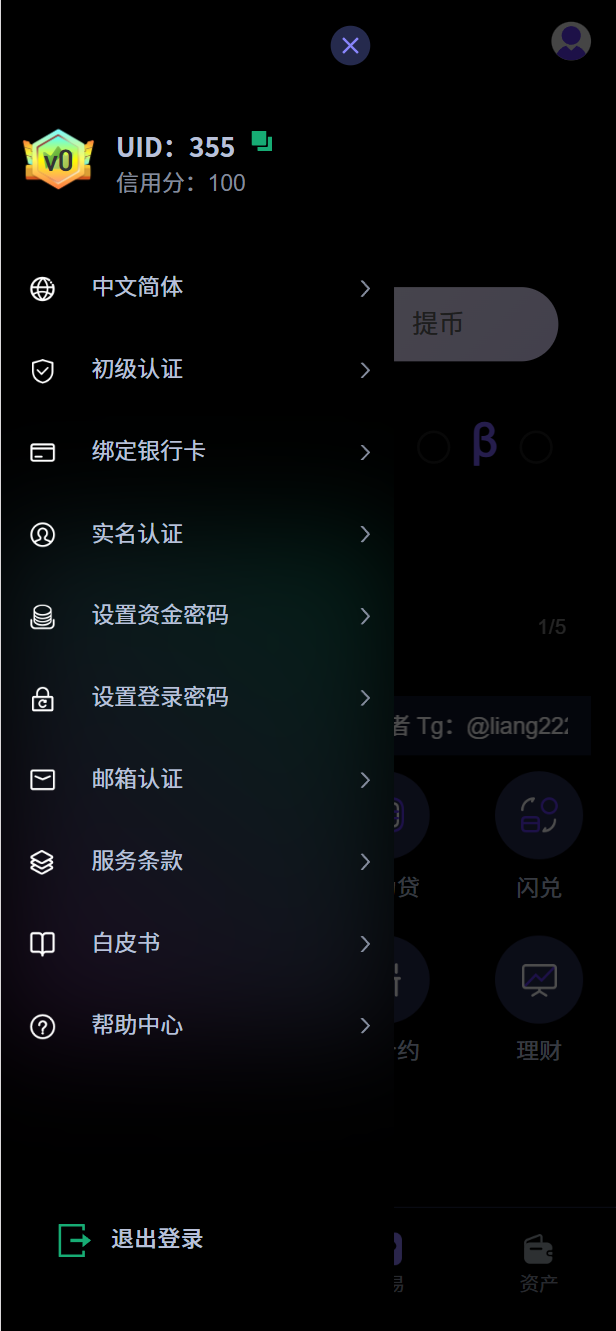This screenshot has height=1331, width=616.
Task: Close the side drawer menu
Action: point(350,45)
